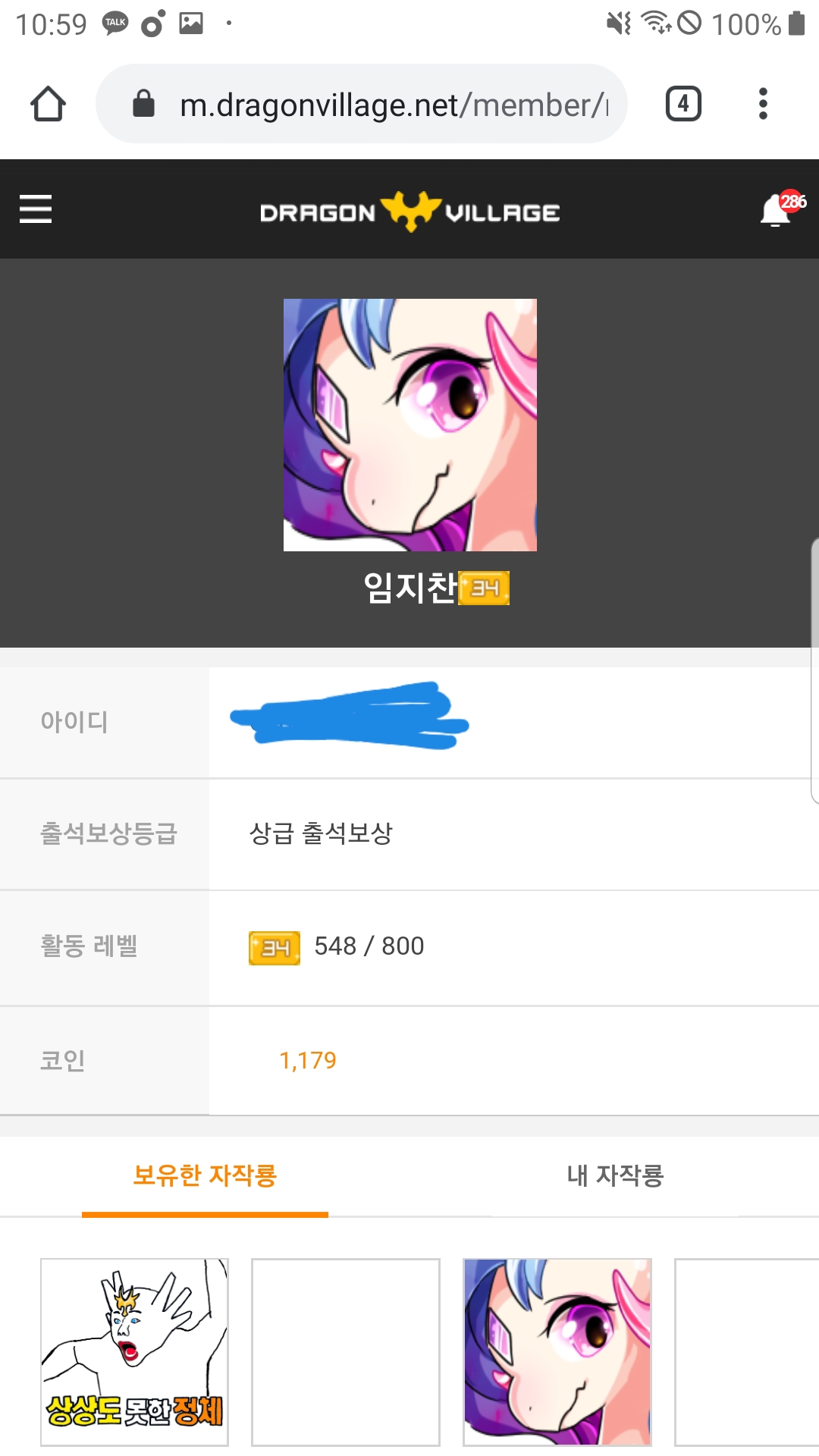Open the hamburger menu
This screenshot has width=819, height=1456.
36,209
